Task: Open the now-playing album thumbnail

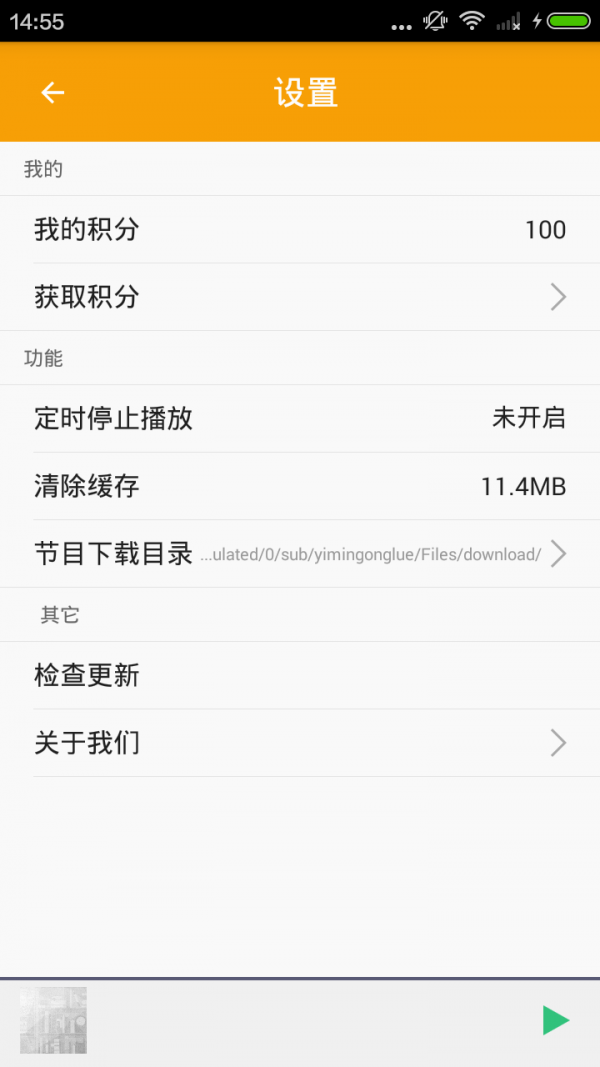Action: click(54, 1020)
